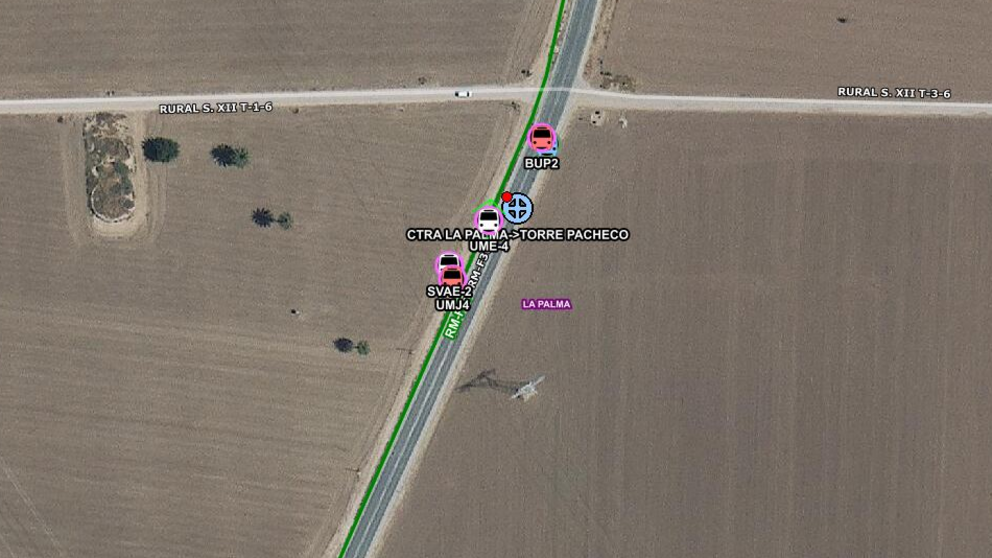Open the blue crosshair incident marker
Screen dimensions: 992x558
517,208
